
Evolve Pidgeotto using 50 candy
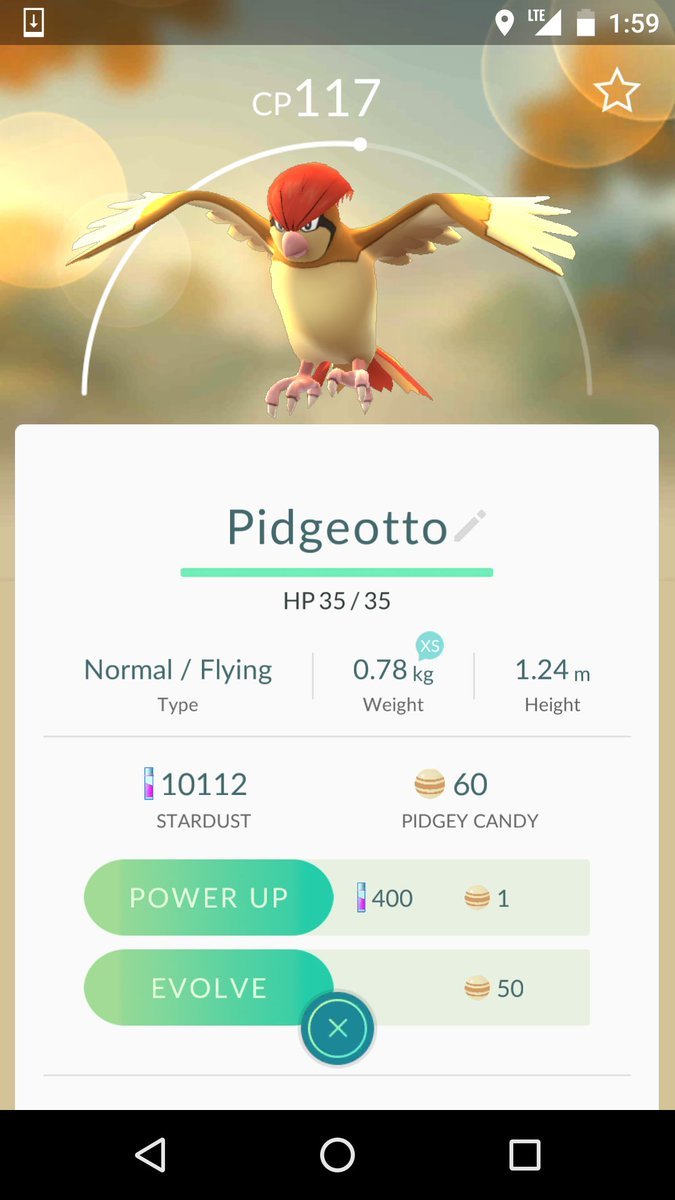(208, 987)
